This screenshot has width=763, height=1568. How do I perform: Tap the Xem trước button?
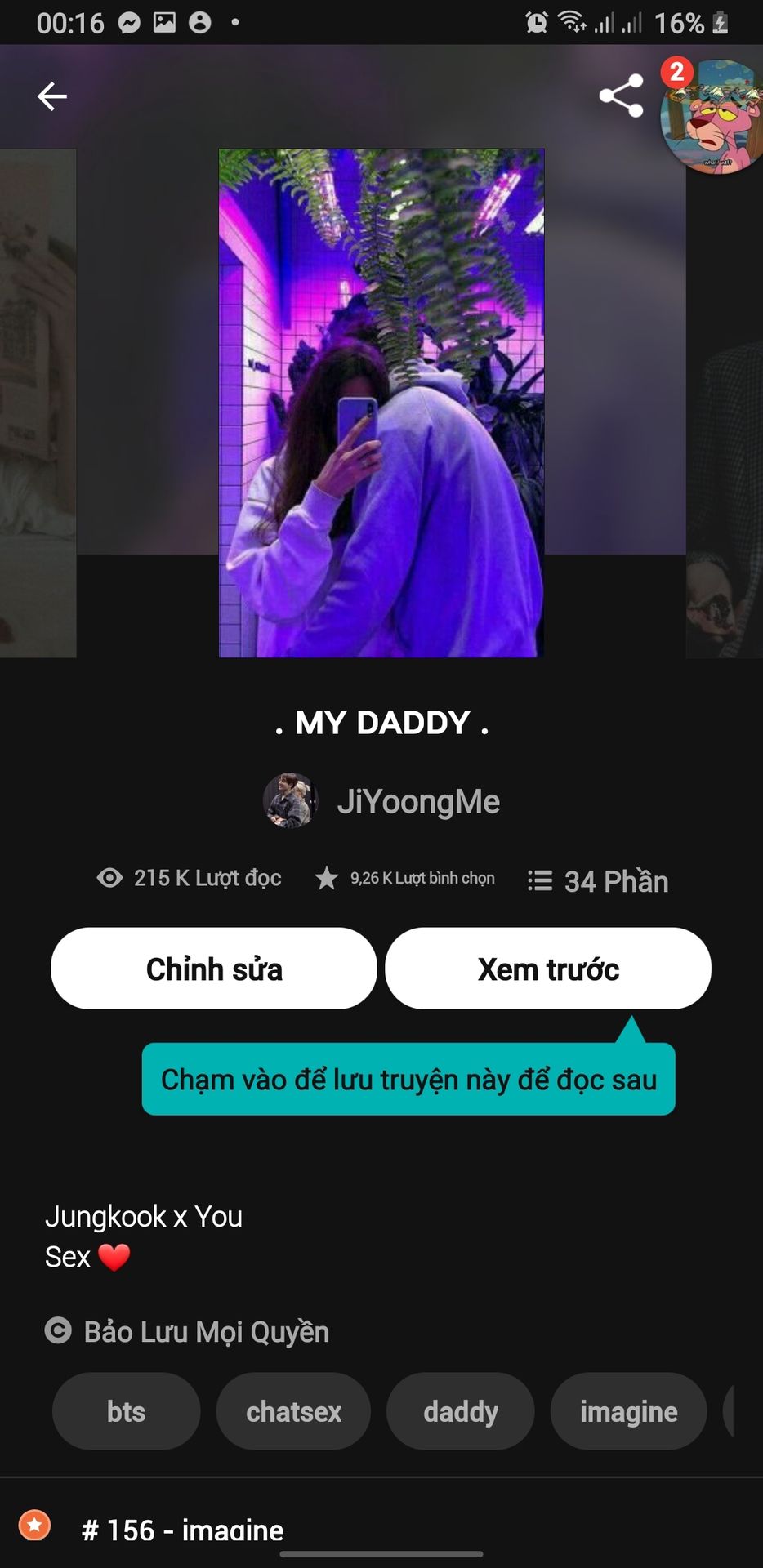coord(548,969)
